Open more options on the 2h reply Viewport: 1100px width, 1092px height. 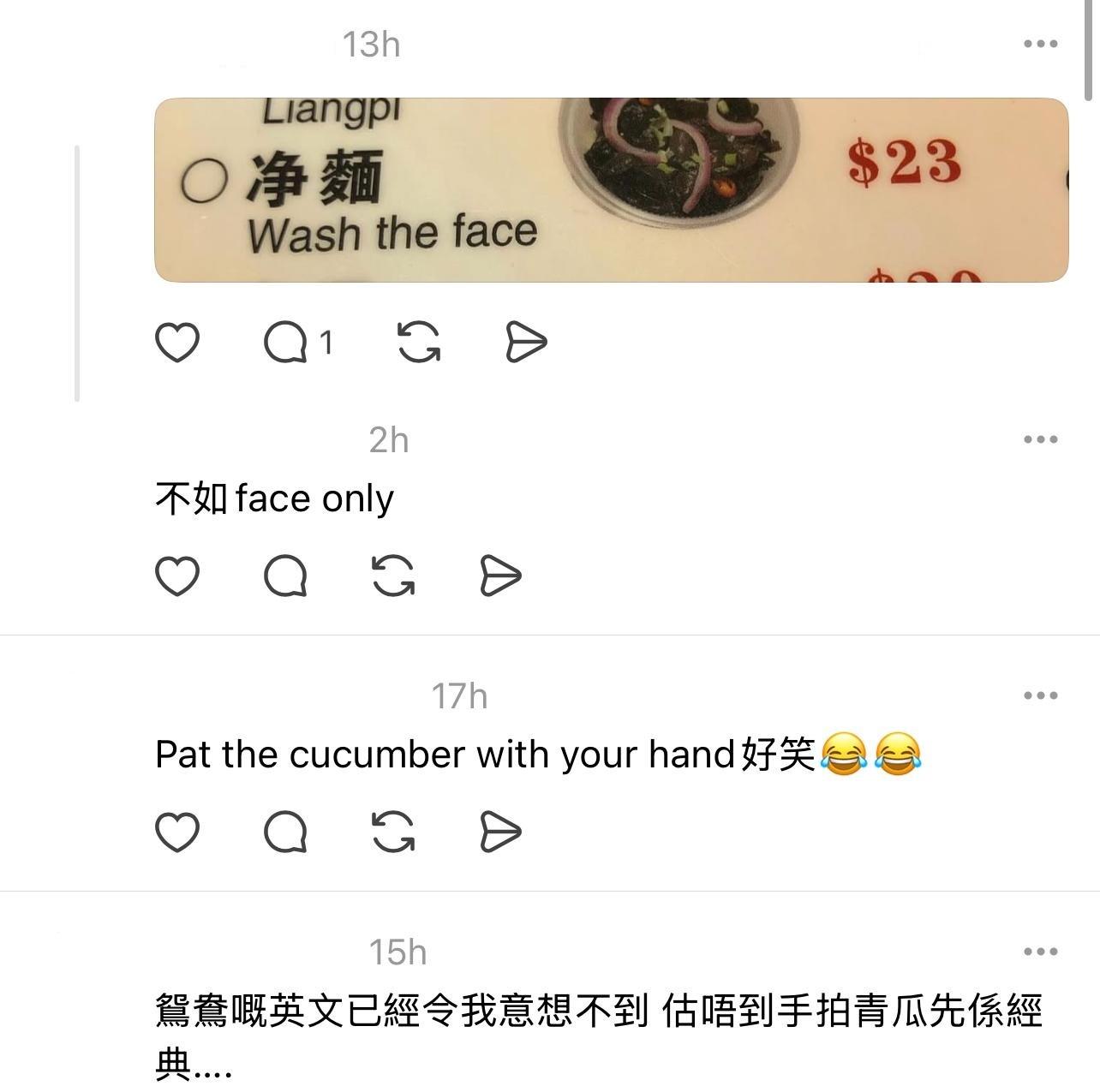[1040, 439]
